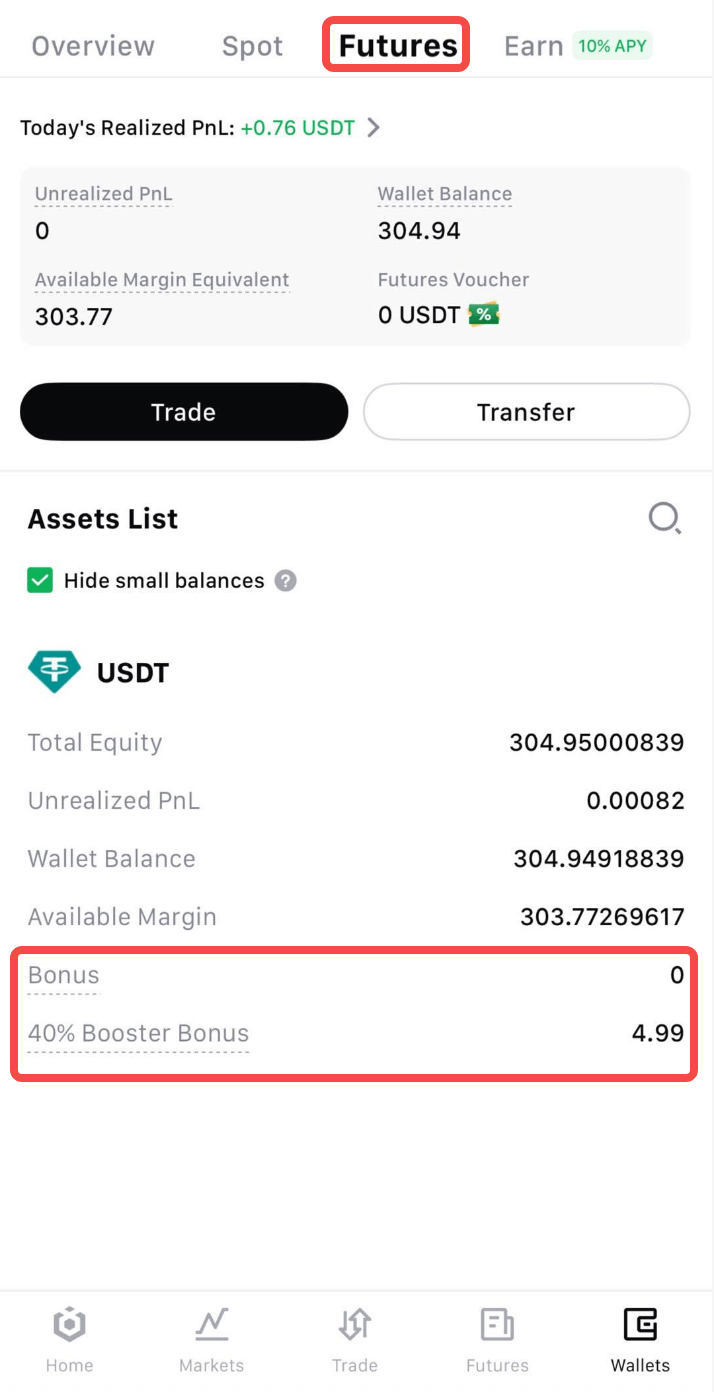The image size is (714, 1392).
Task: Open the Wallets tab
Action: 640,1340
